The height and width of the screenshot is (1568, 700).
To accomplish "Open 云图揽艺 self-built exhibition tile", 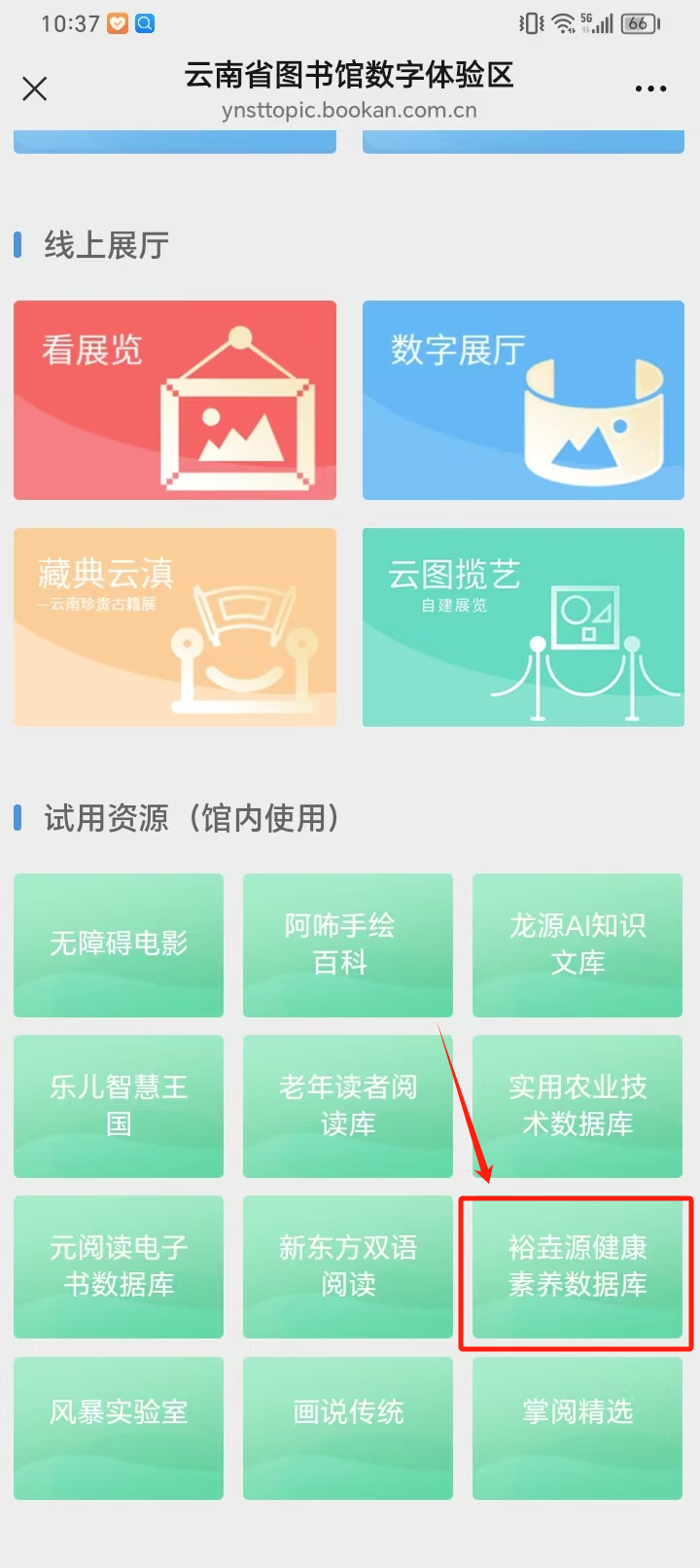I will (523, 626).
